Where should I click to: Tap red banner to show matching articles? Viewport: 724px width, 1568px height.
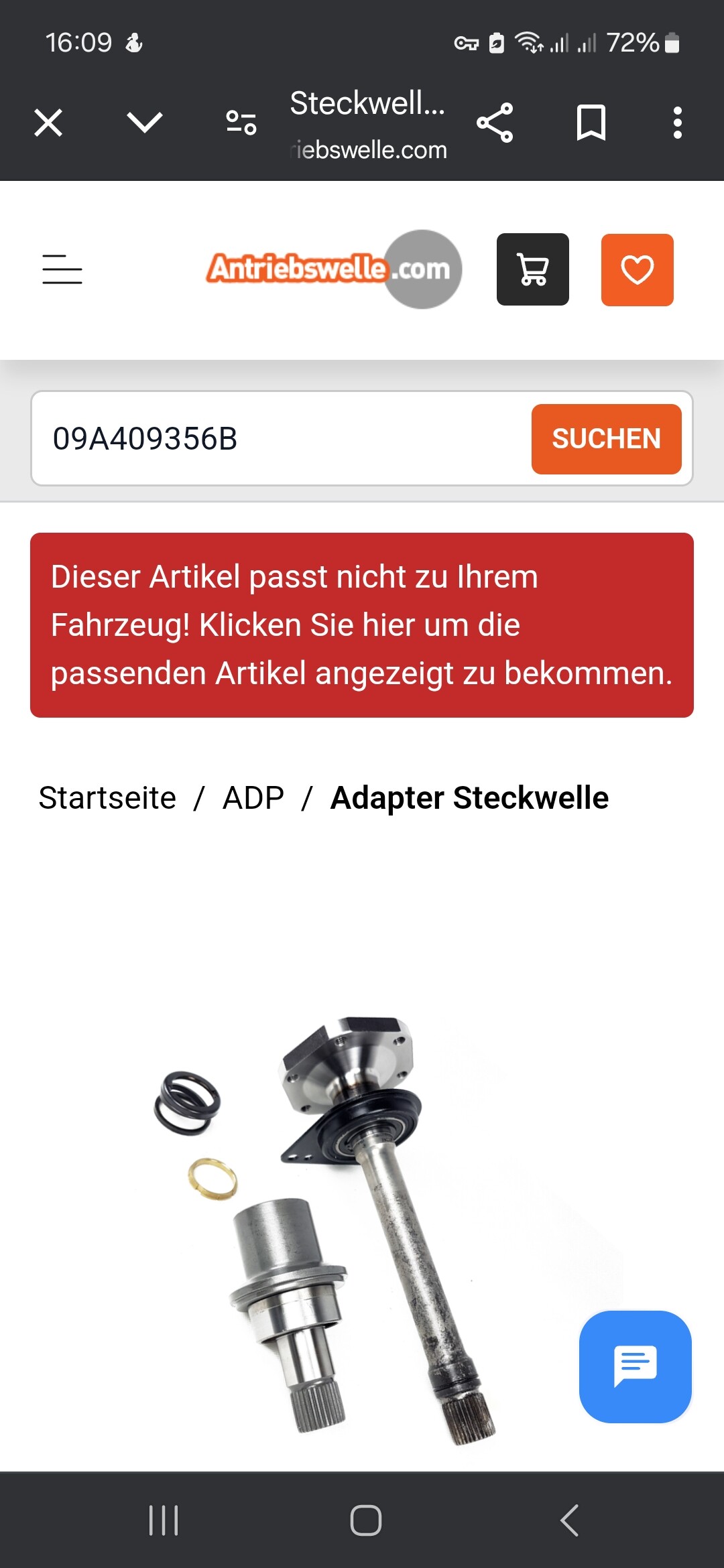coord(362,625)
